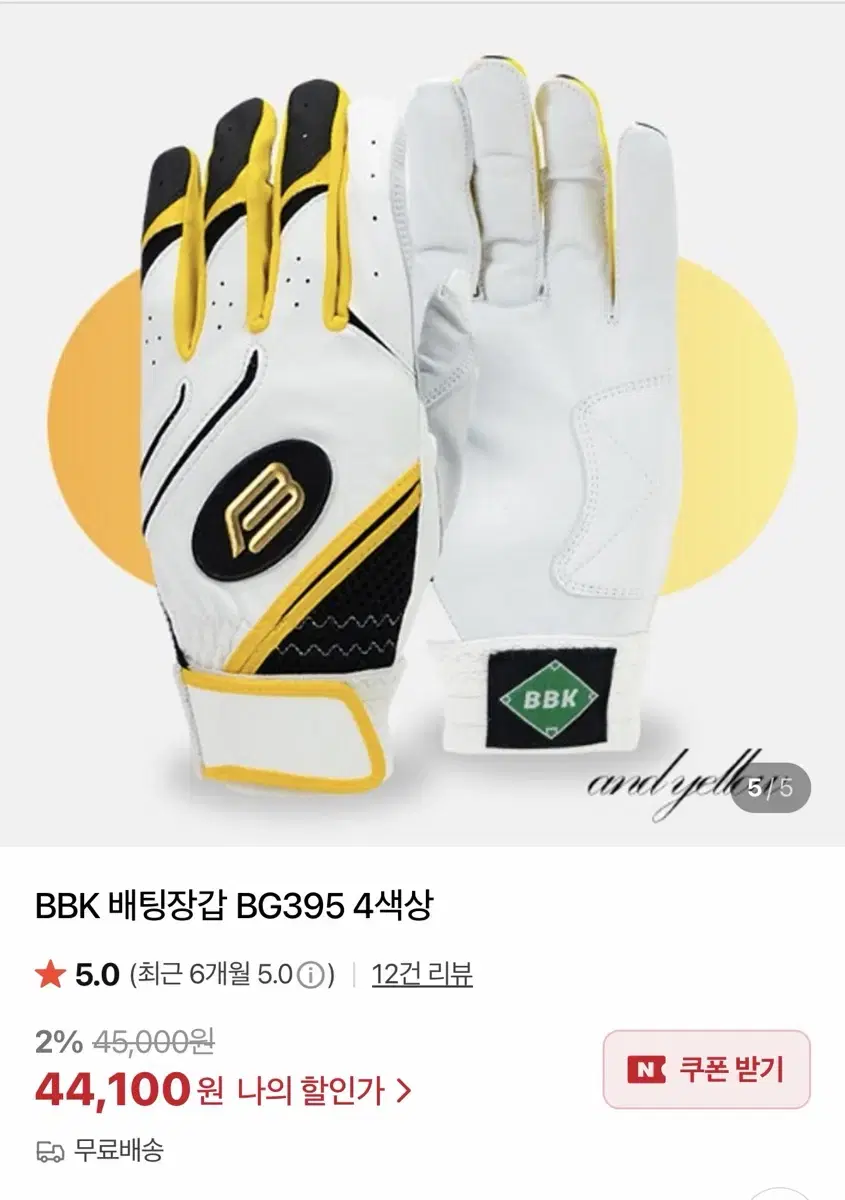Open the 쿠폰 받기 coupon button

pos(706,1068)
